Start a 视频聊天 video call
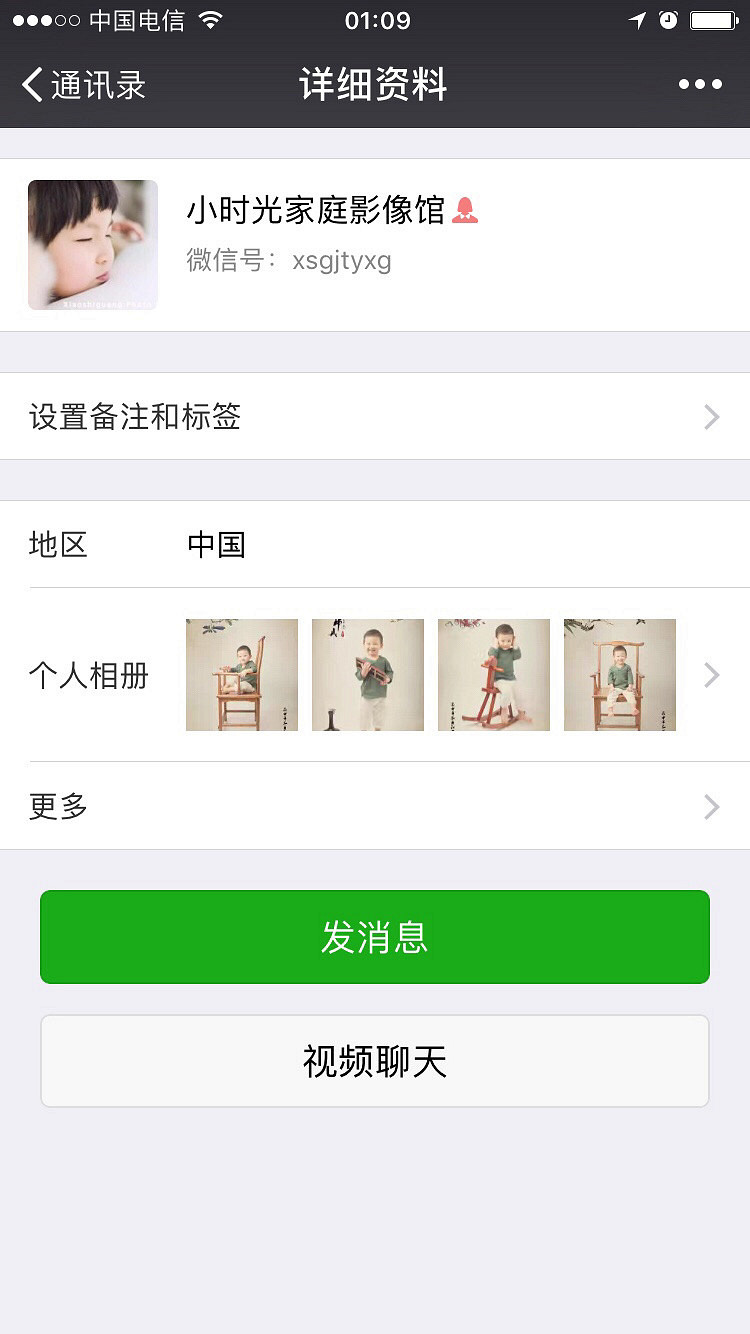Viewport: 750px width, 1334px height. point(375,1061)
